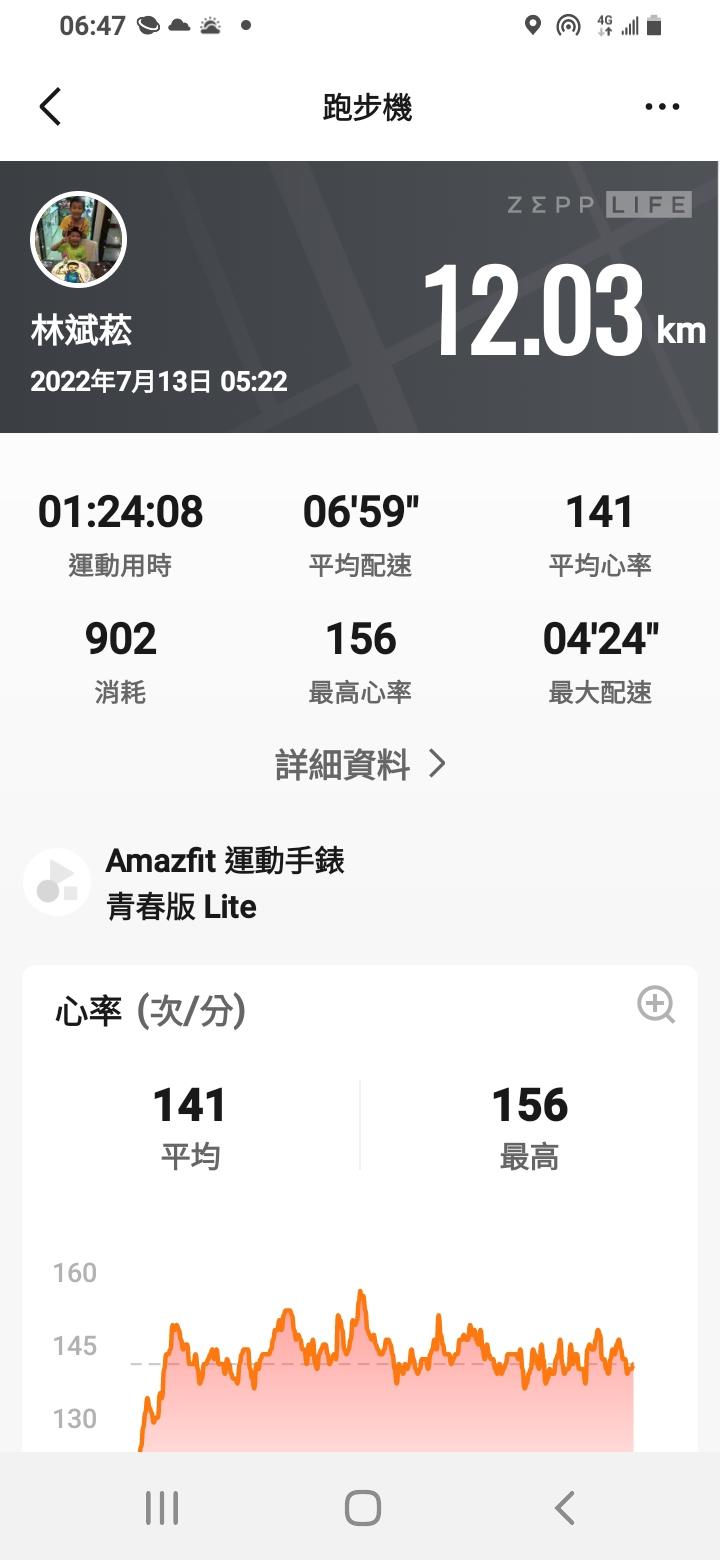
Task: Open 詳細資料 for more workout details
Action: point(360,765)
